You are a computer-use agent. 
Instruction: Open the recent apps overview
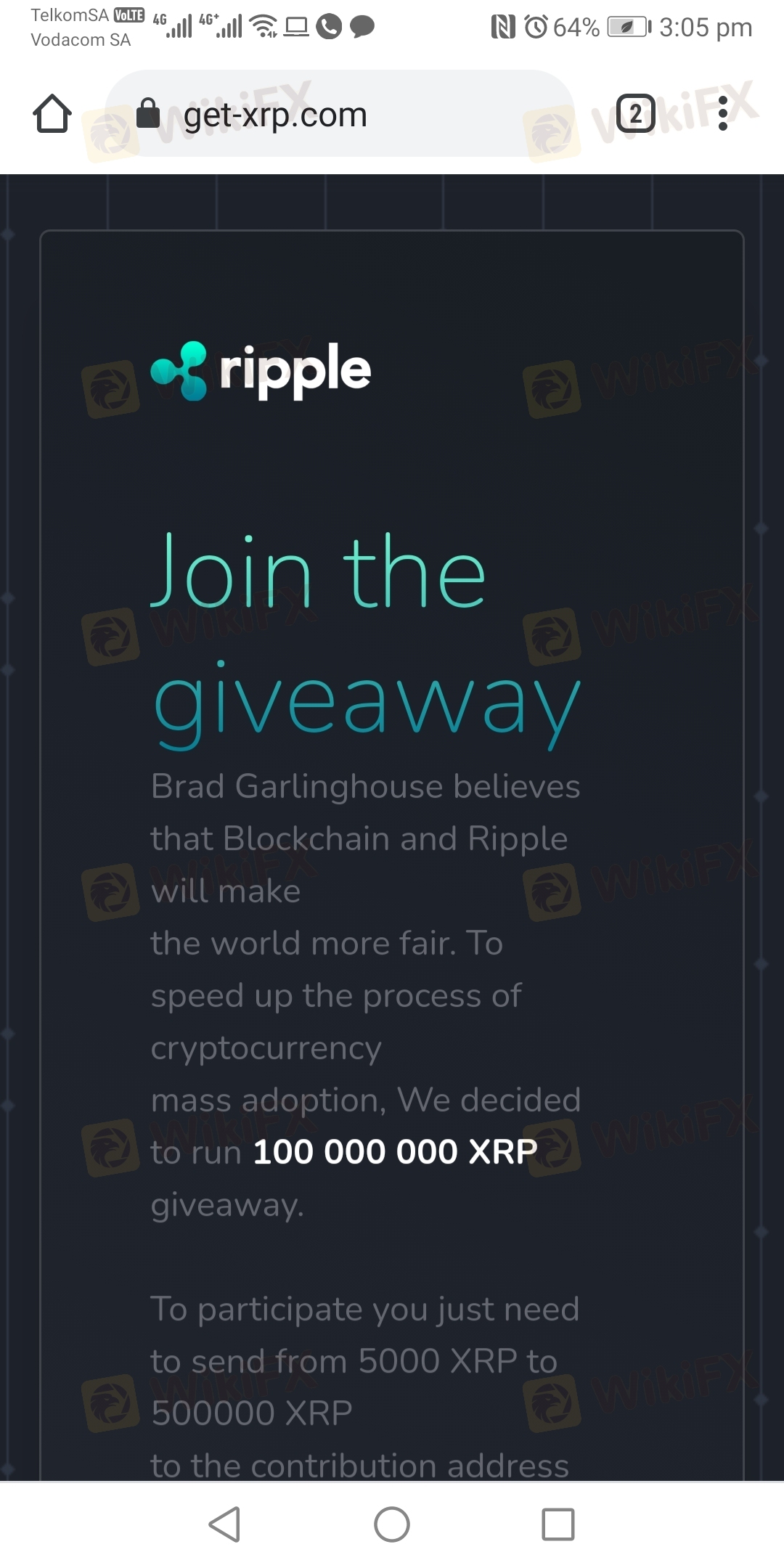(558, 1524)
